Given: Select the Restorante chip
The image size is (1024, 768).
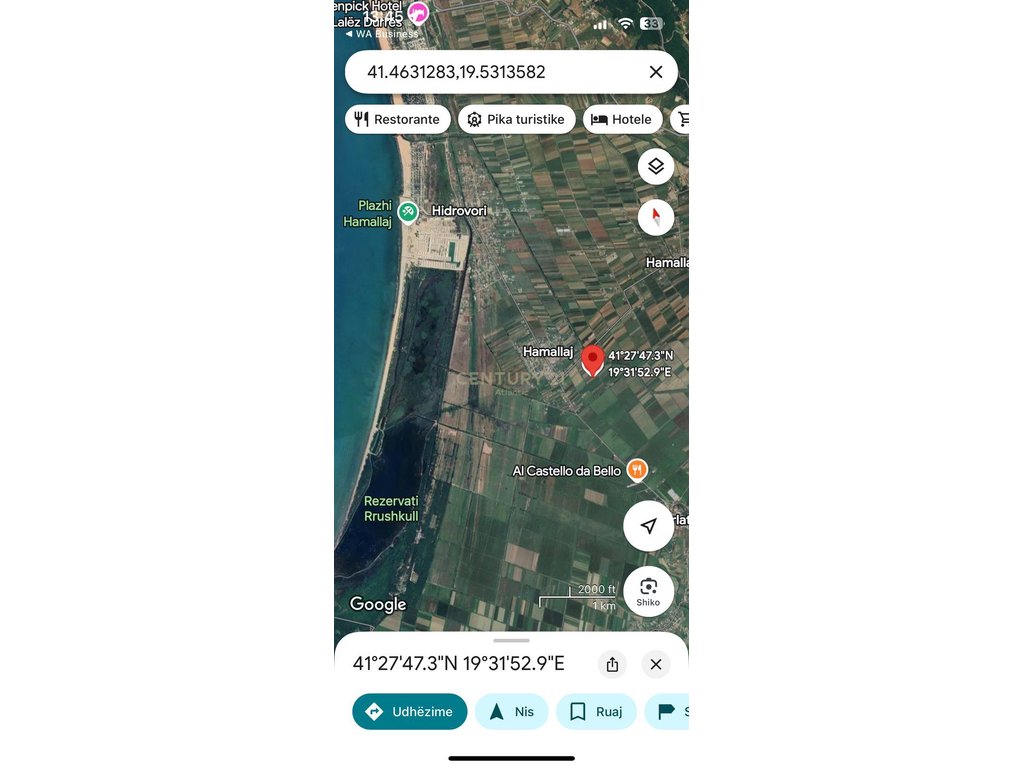Looking at the screenshot, I should pyautogui.click(x=397, y=119).
